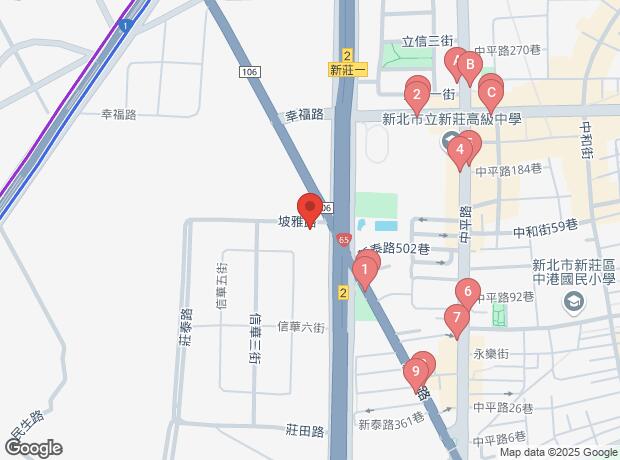Select map marker labeled C
The image size is (620, 460).
(490, 95)
